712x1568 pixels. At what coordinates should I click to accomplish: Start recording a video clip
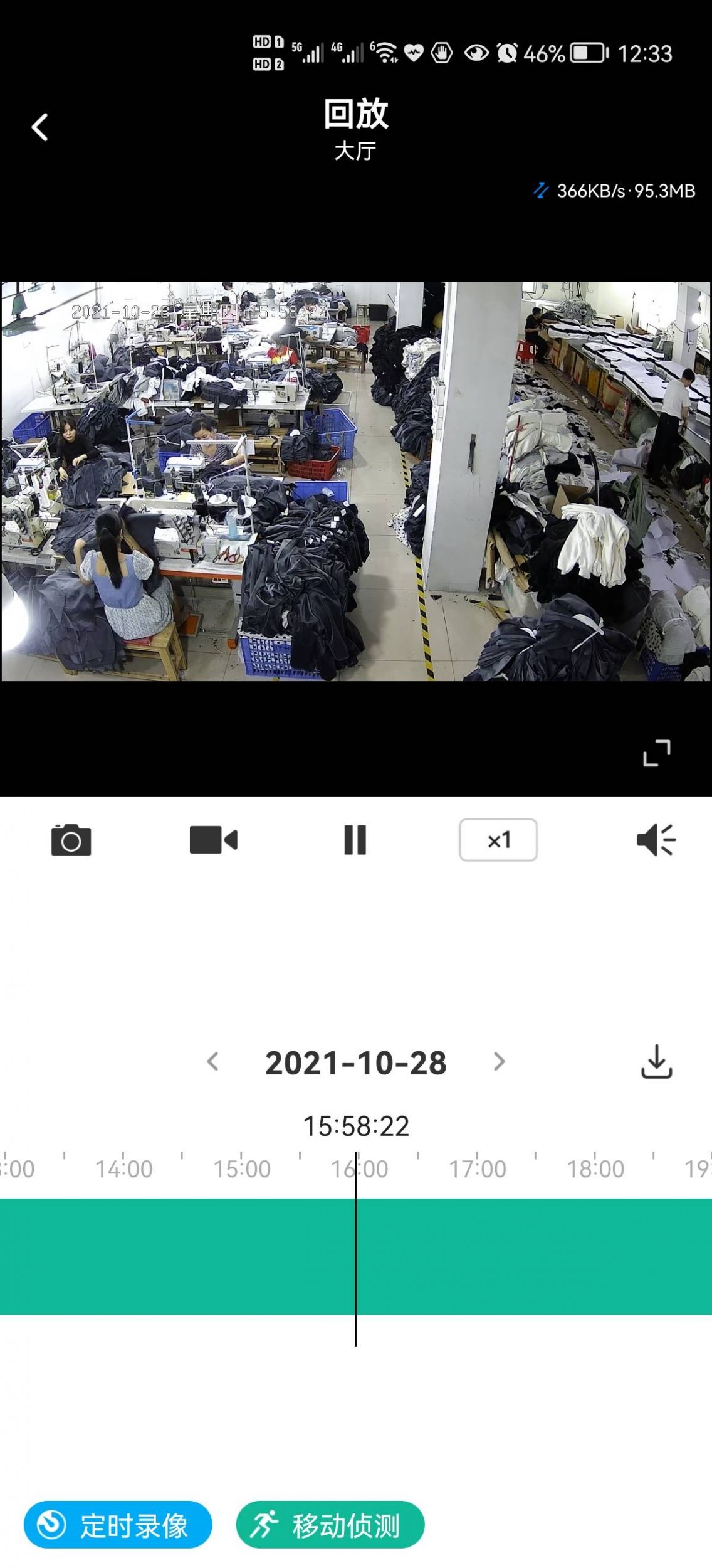[x=213, y=840]
